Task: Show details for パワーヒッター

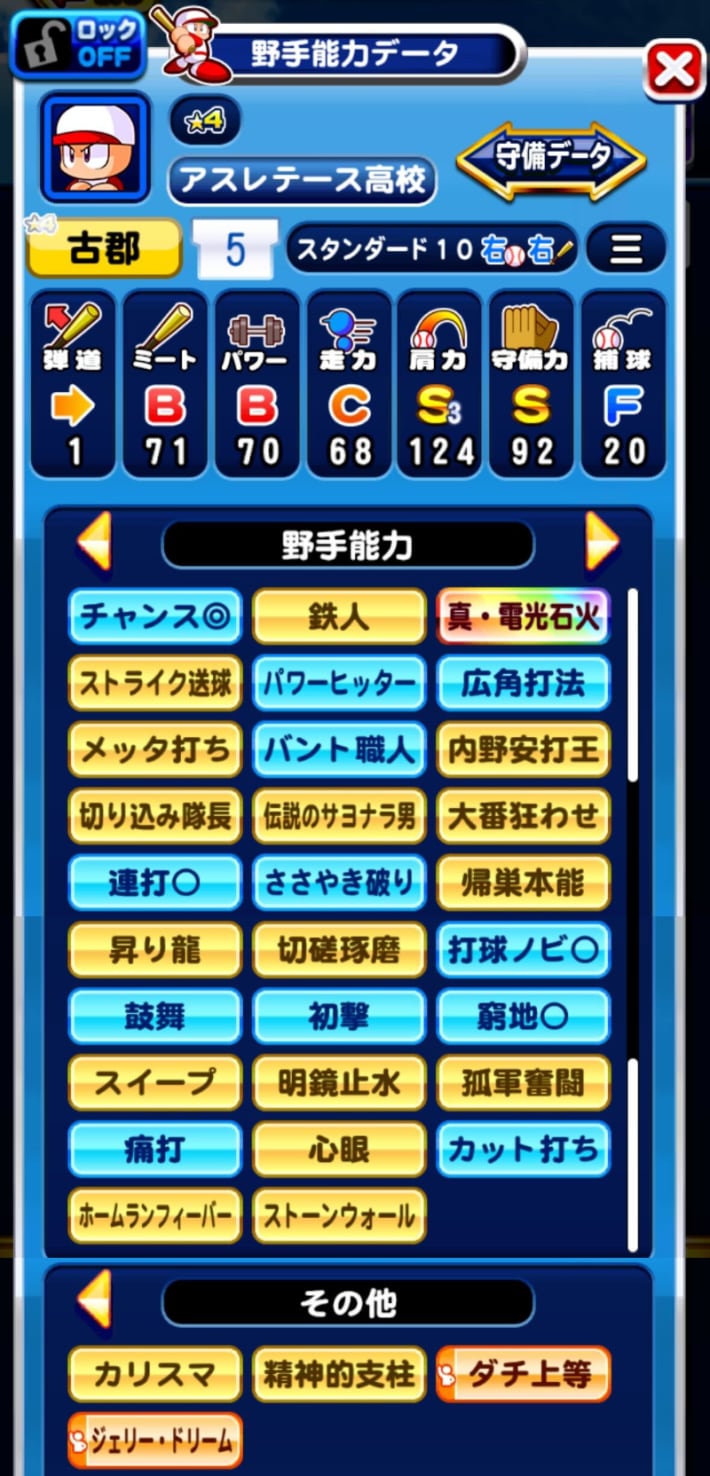Action: coord(339,684)
